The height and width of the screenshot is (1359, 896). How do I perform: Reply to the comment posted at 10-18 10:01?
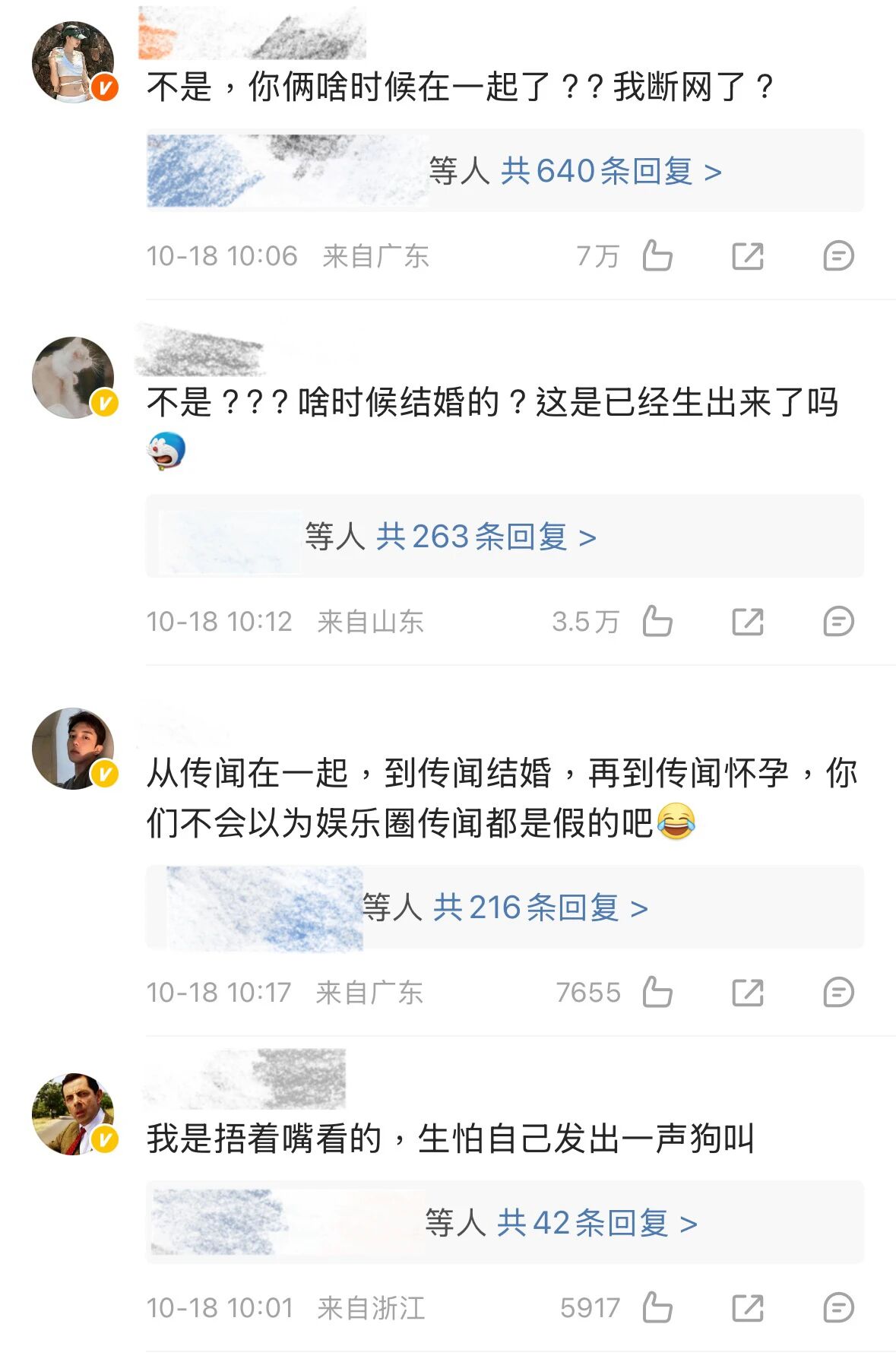pos(838,1307)
